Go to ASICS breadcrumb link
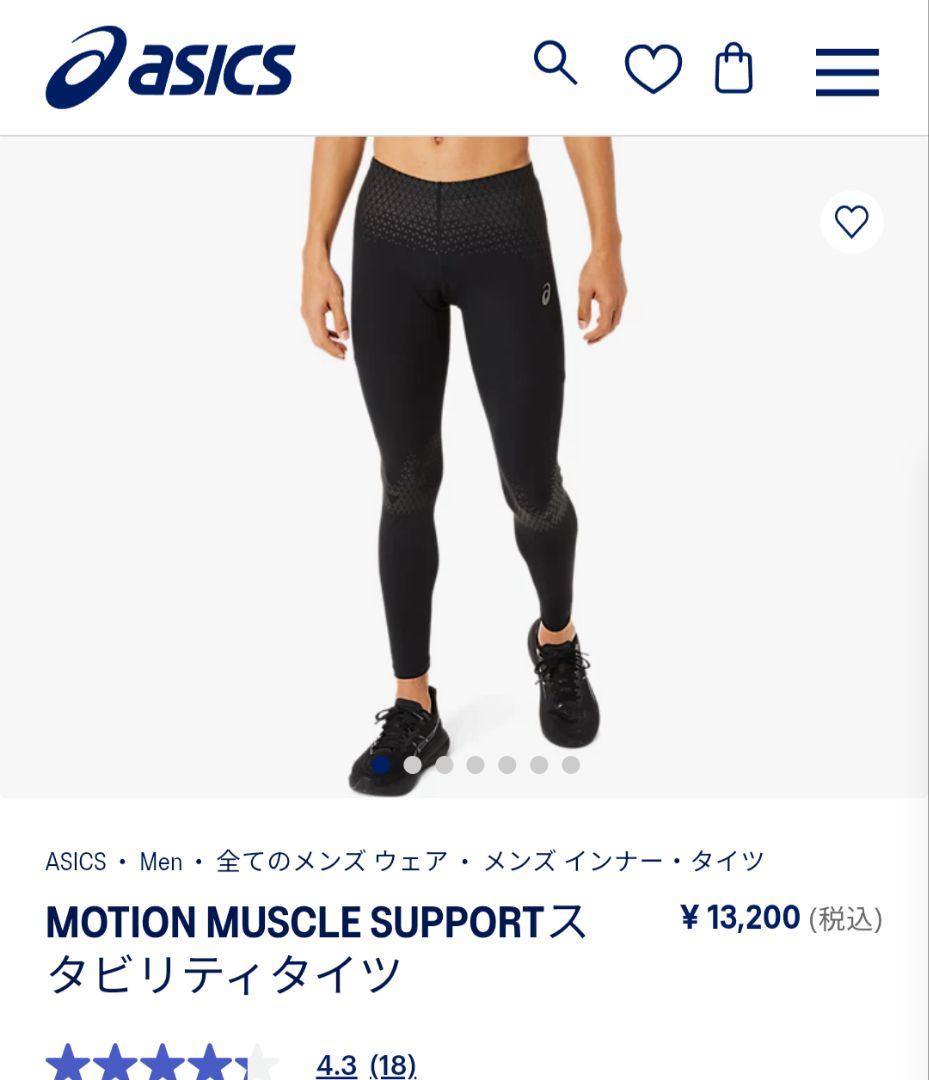Viewport: 929px width, 1080px height. pos(75,861)
